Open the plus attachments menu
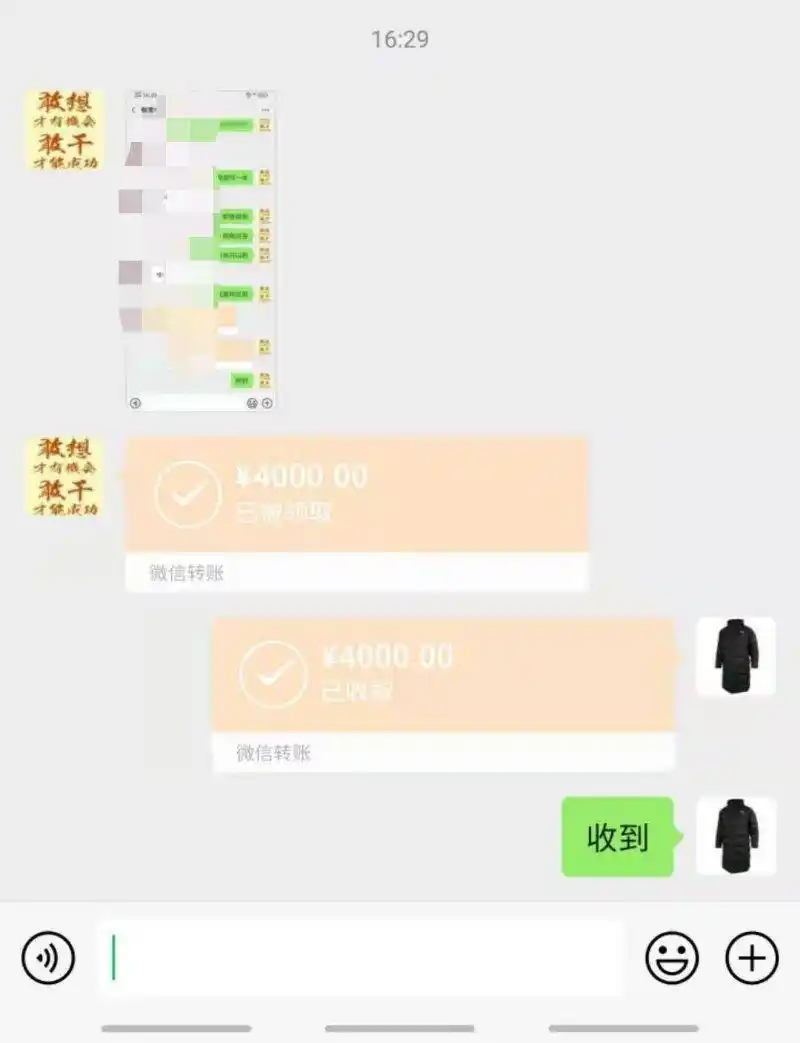The height and width of the screenshot is (1043, 800). point(751,958)
